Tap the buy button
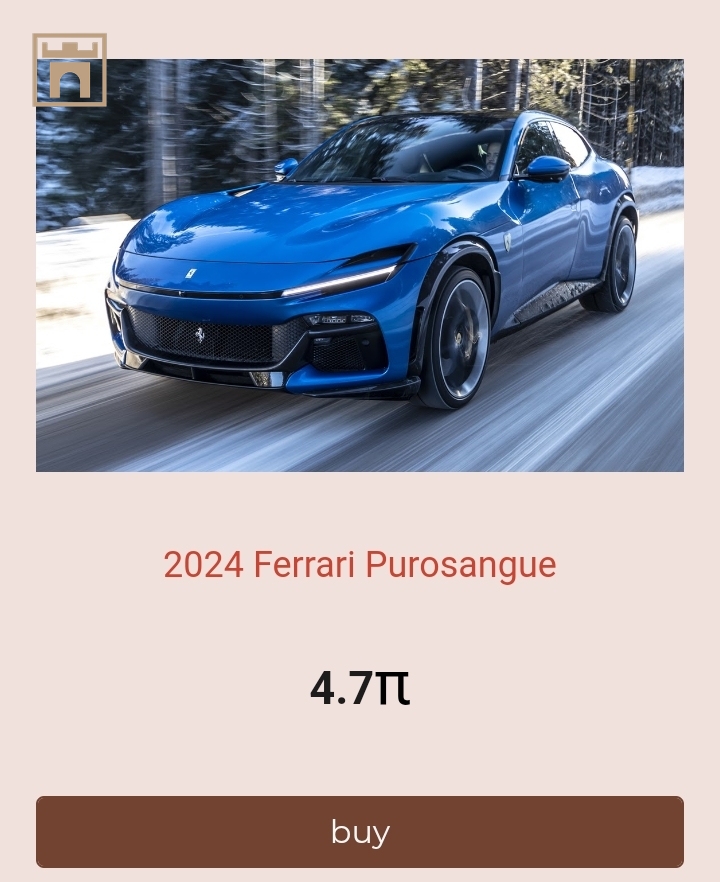Viewport: 720px width, 882px height. coord(360,832)
